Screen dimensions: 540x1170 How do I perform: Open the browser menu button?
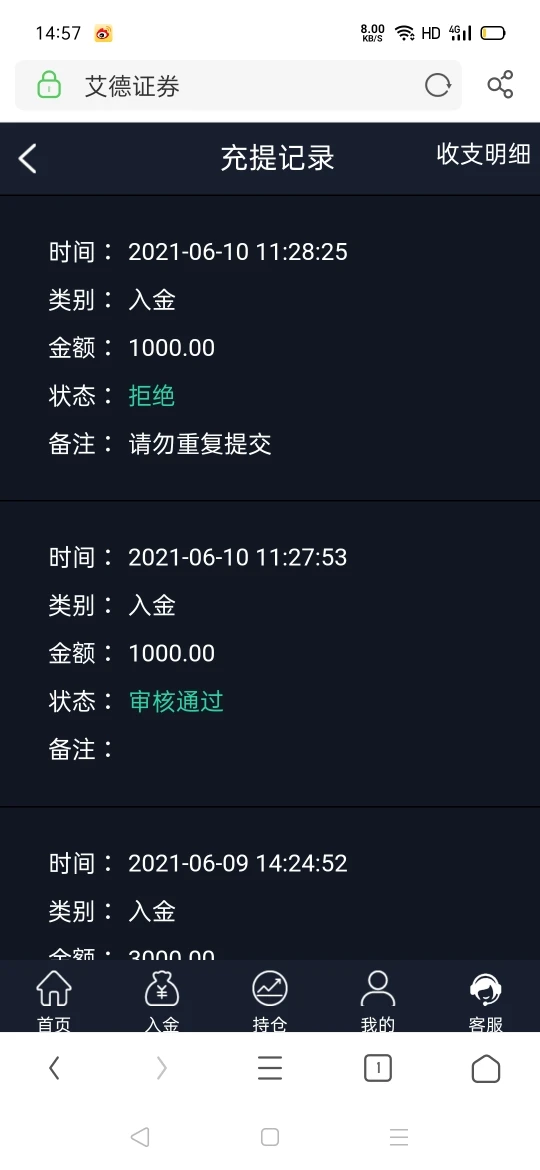(x=270, y=1069)
